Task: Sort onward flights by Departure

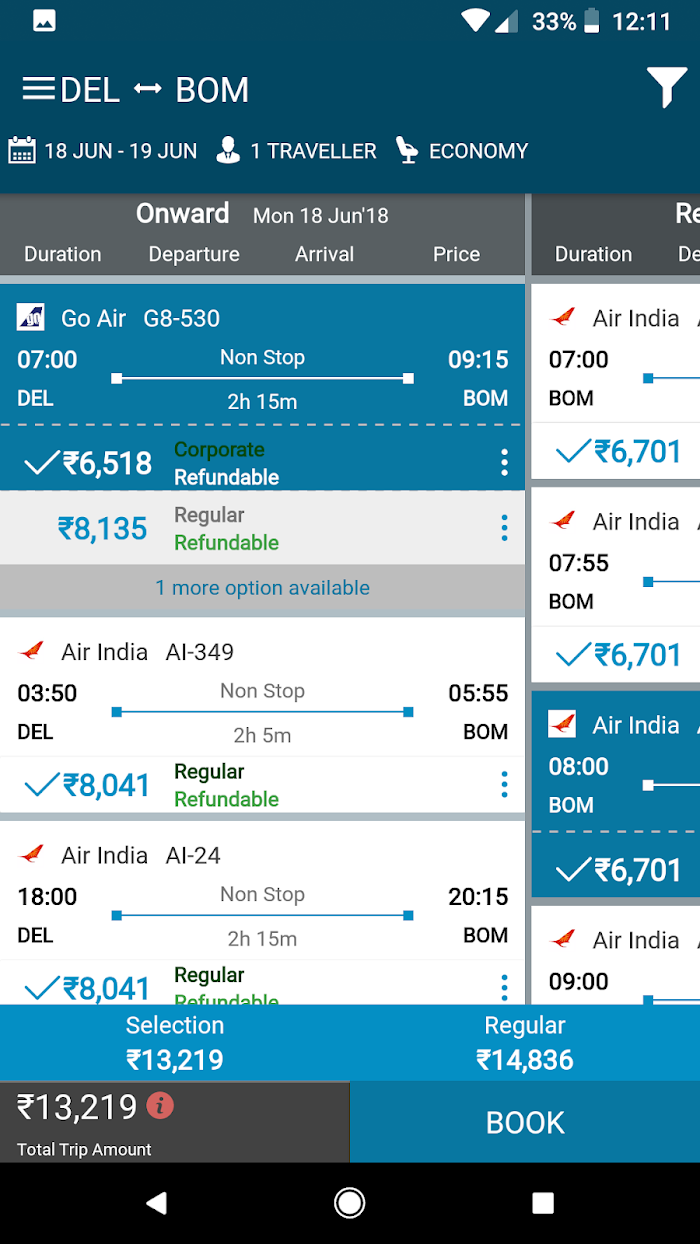Action: point(194,254)
